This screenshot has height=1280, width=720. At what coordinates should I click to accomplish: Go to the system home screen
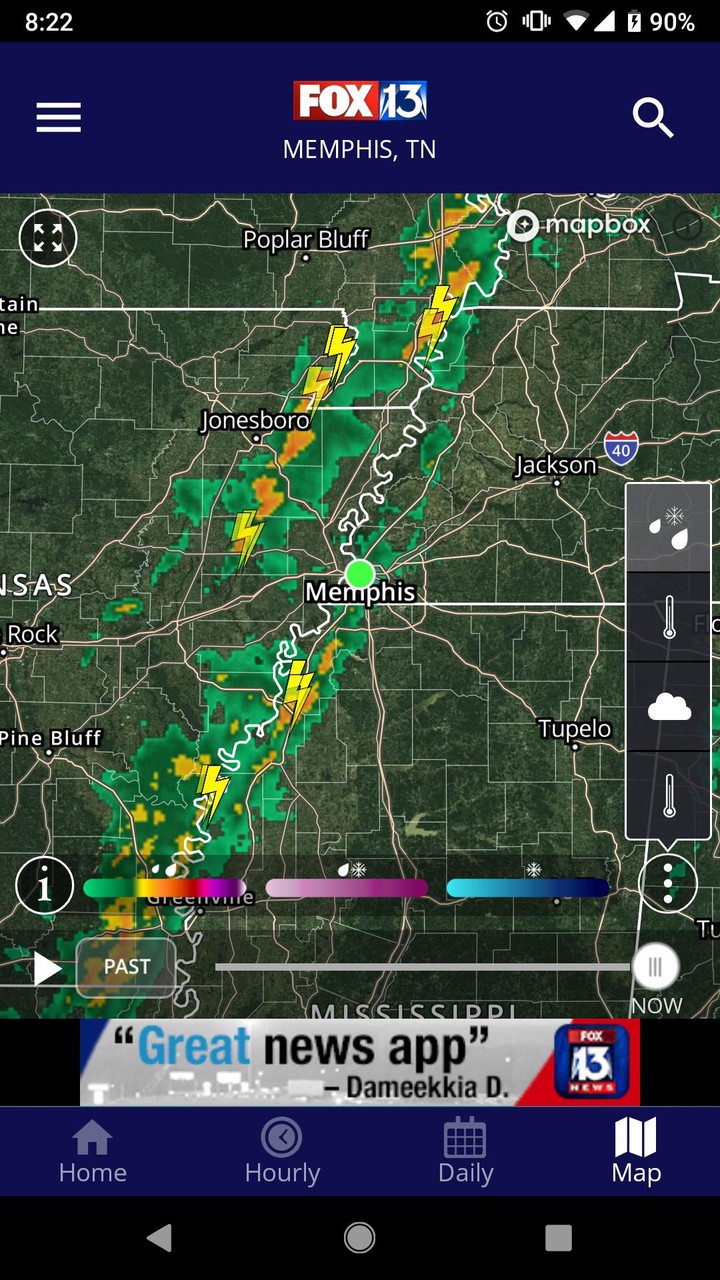click(360, 1238)
